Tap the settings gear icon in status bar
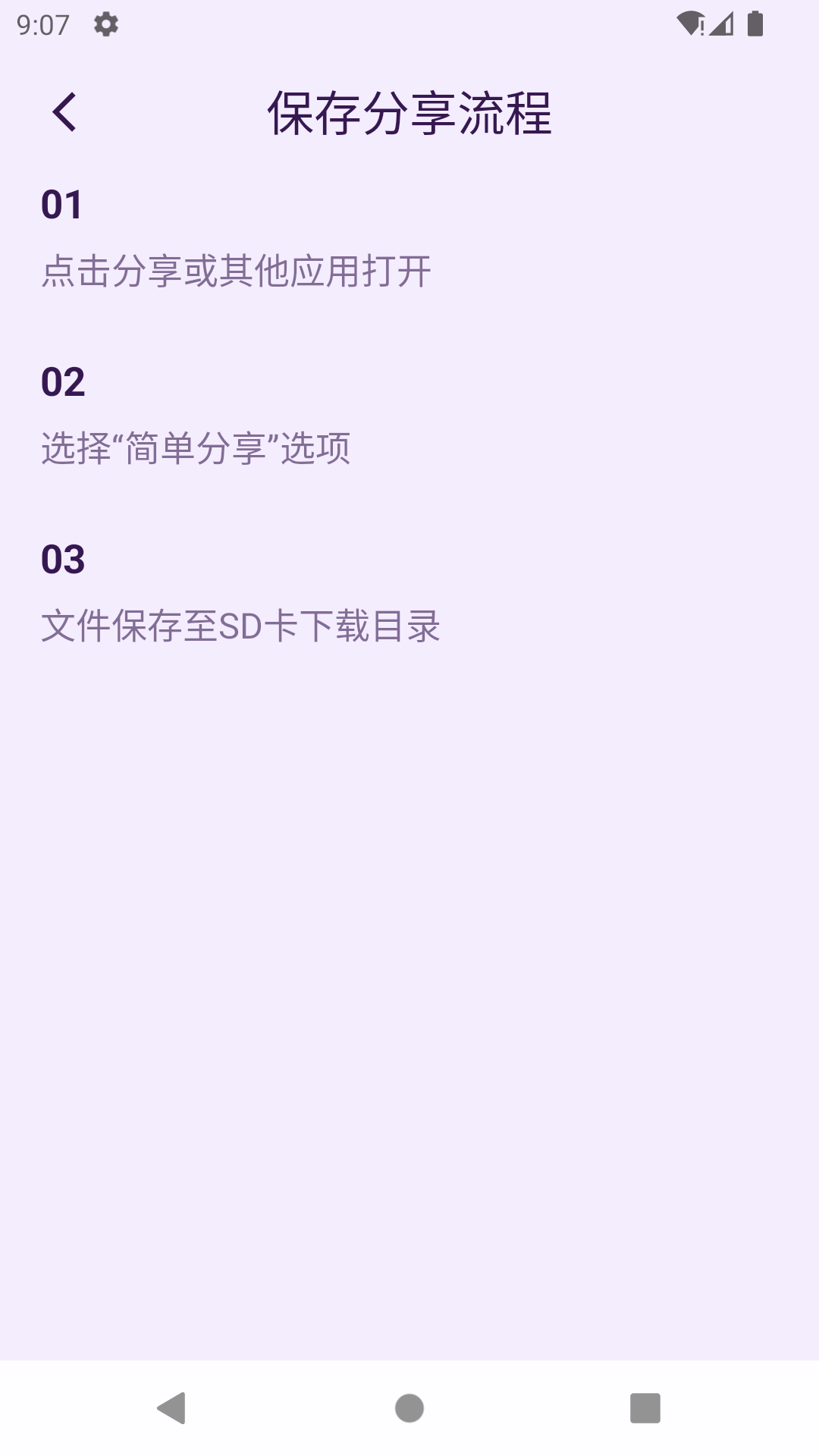The image size is (819, 1456). pyautogui.click(x=105, y=24)
